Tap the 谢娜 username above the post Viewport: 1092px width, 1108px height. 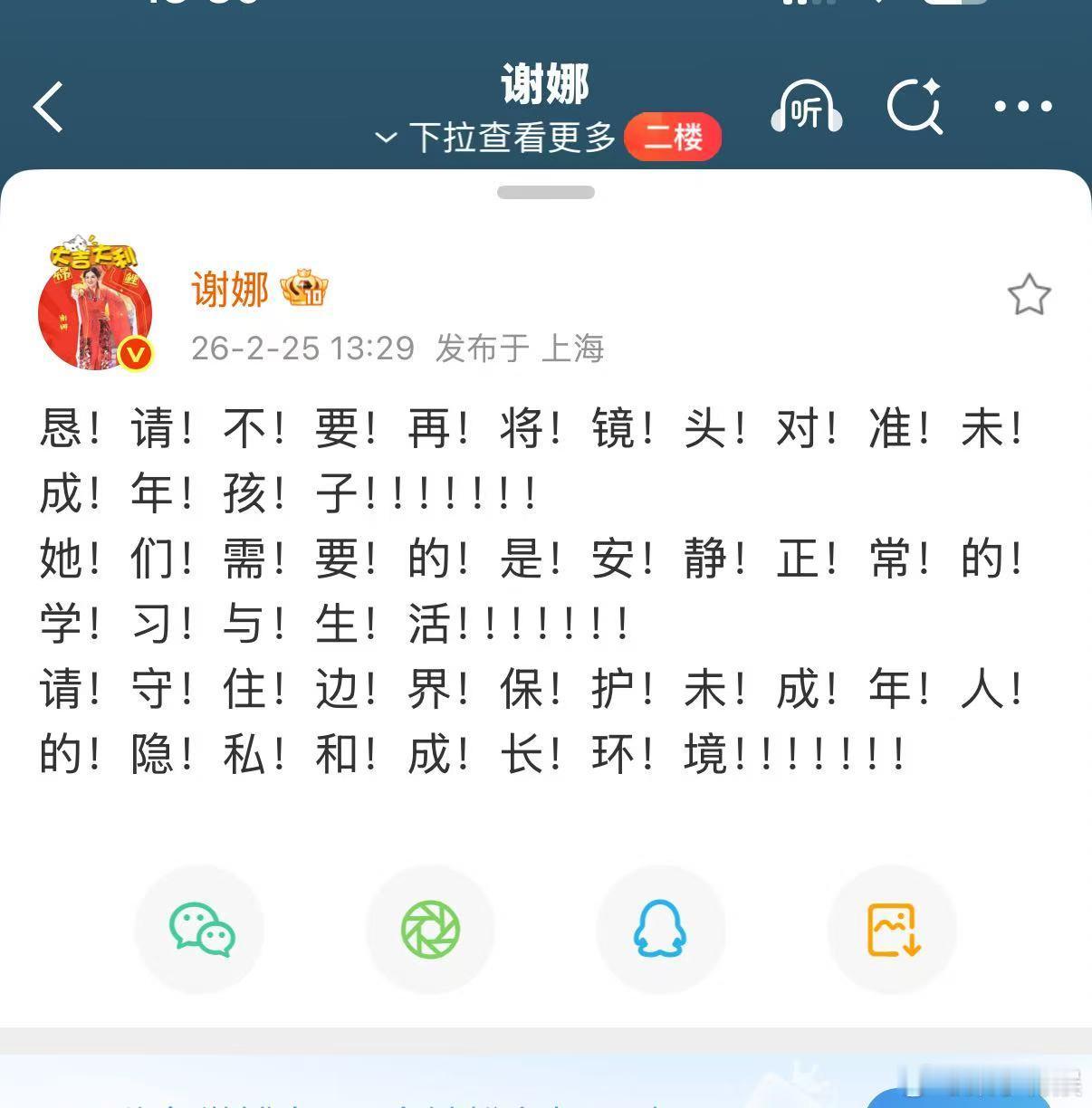pos(229,288)
